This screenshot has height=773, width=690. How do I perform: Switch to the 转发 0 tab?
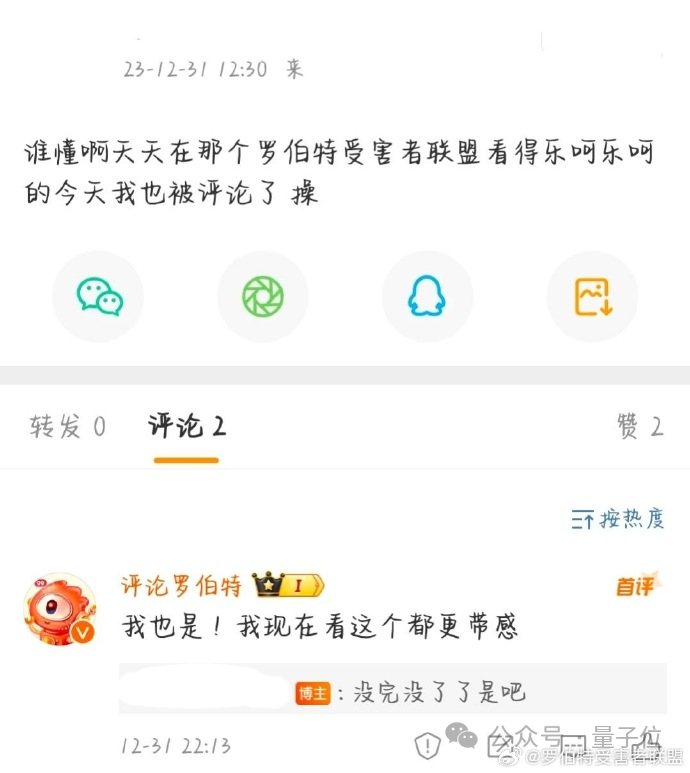click(x=68, y=427)
